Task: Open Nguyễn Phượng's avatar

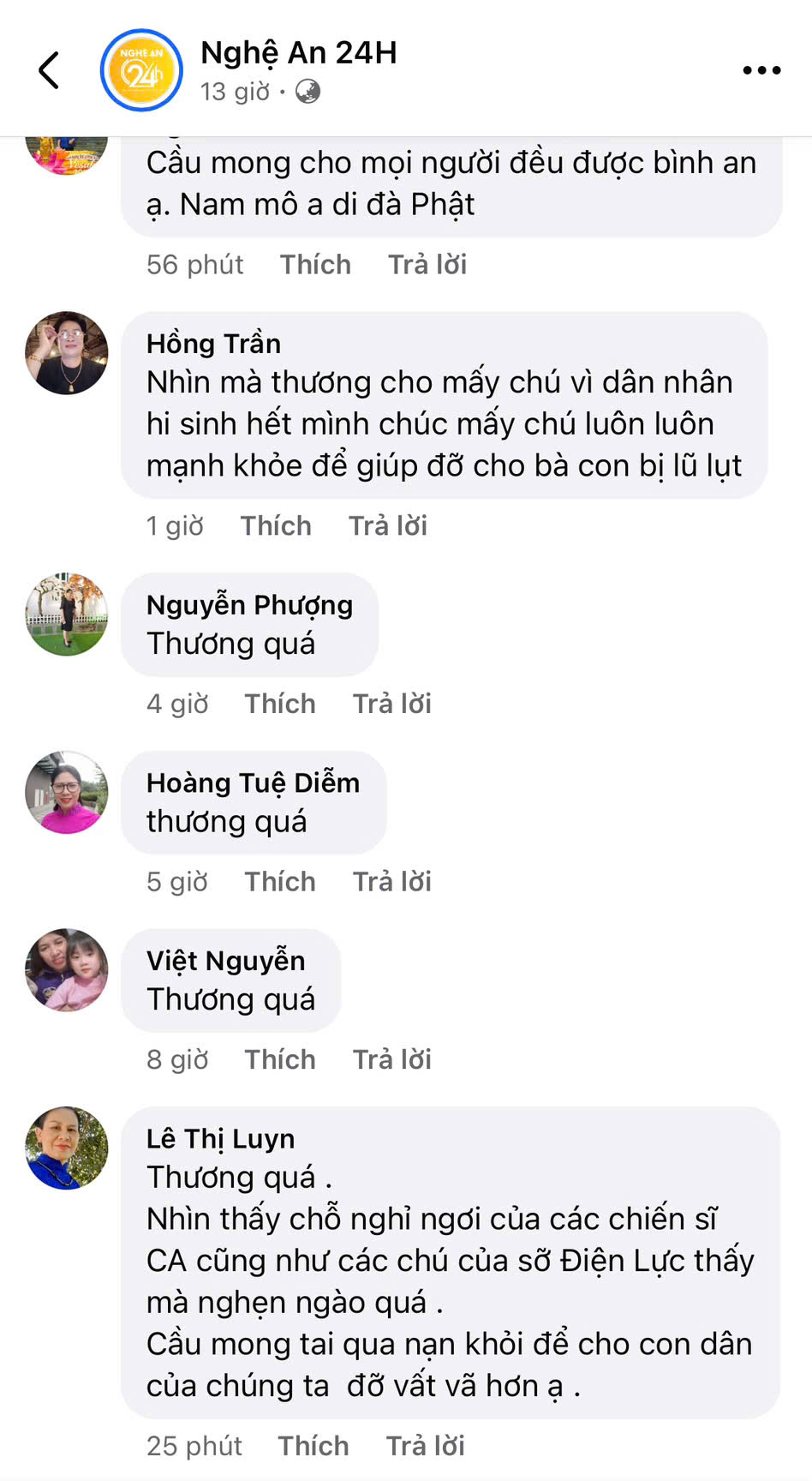Action: coord(67,614)
